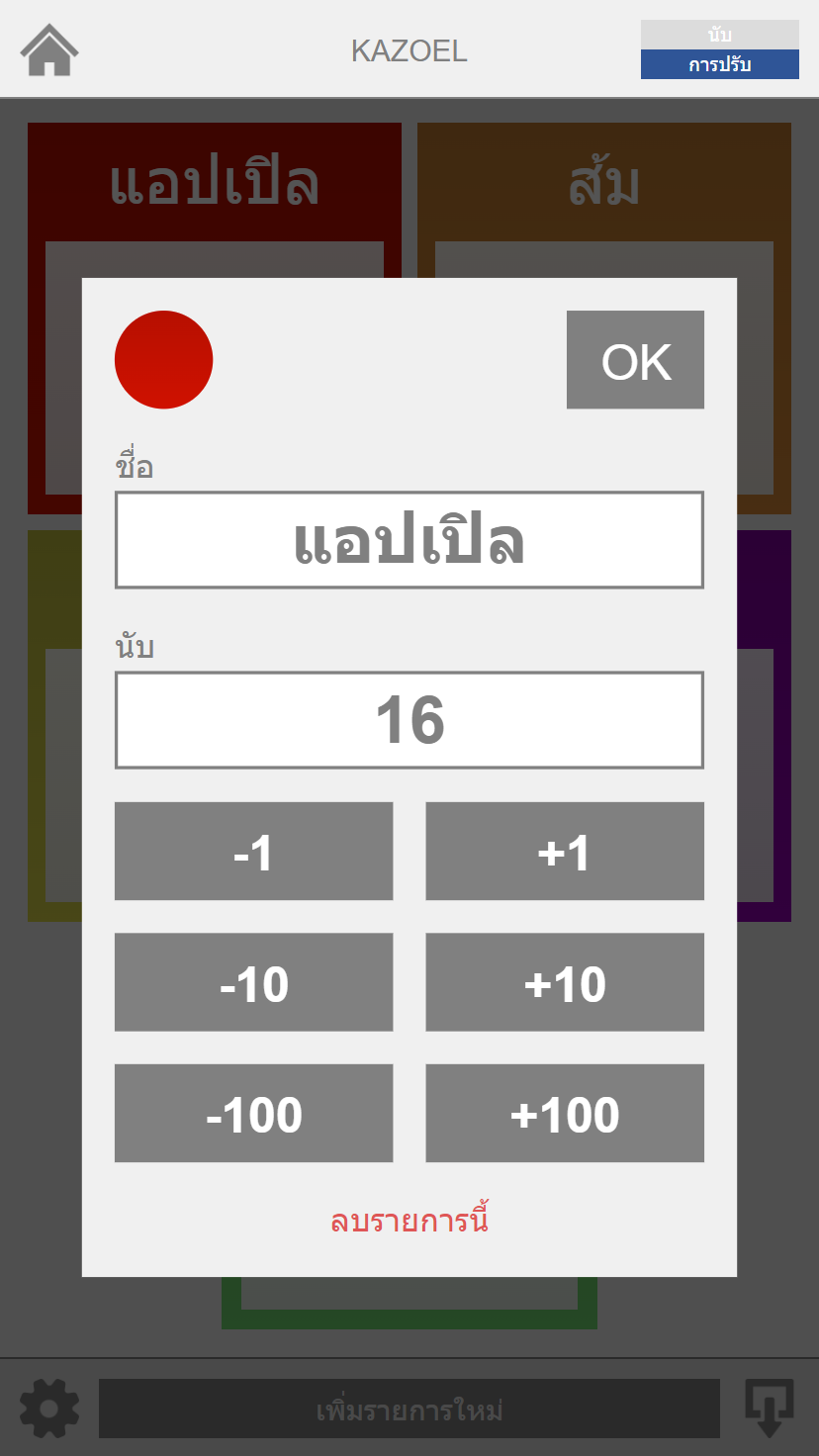
Task: Delete this item via ลบรายการนี้
Action: pyautogui.click(x=409, y=1222)
